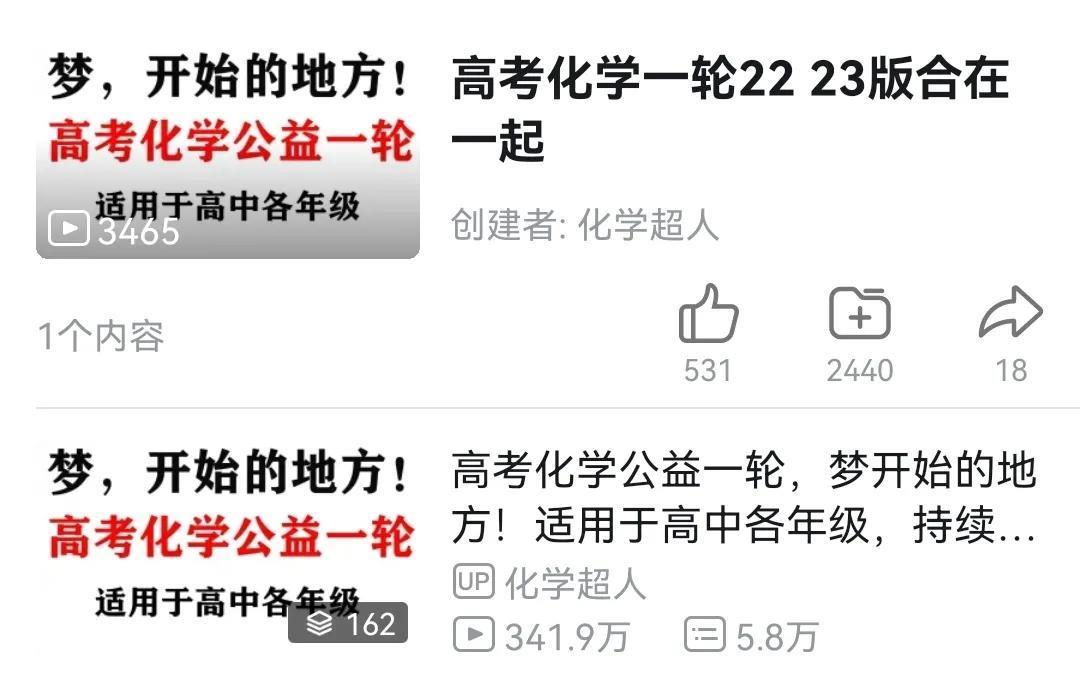The width and height of the screenshot is (1080, 696).
Task: Save the playlist to favorites folder
Action: 859,316
